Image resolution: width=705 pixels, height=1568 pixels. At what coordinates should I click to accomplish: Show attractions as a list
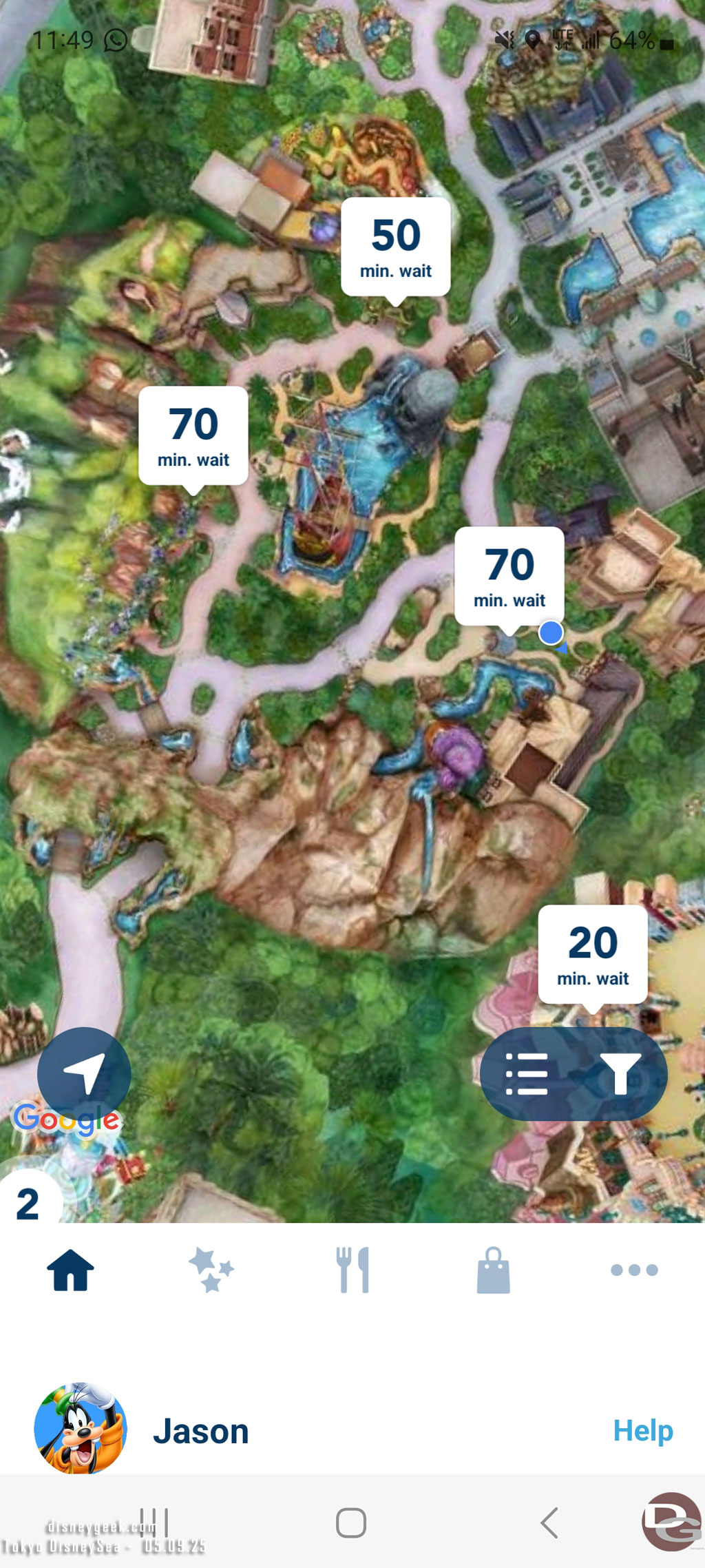tap(527, 1073)
